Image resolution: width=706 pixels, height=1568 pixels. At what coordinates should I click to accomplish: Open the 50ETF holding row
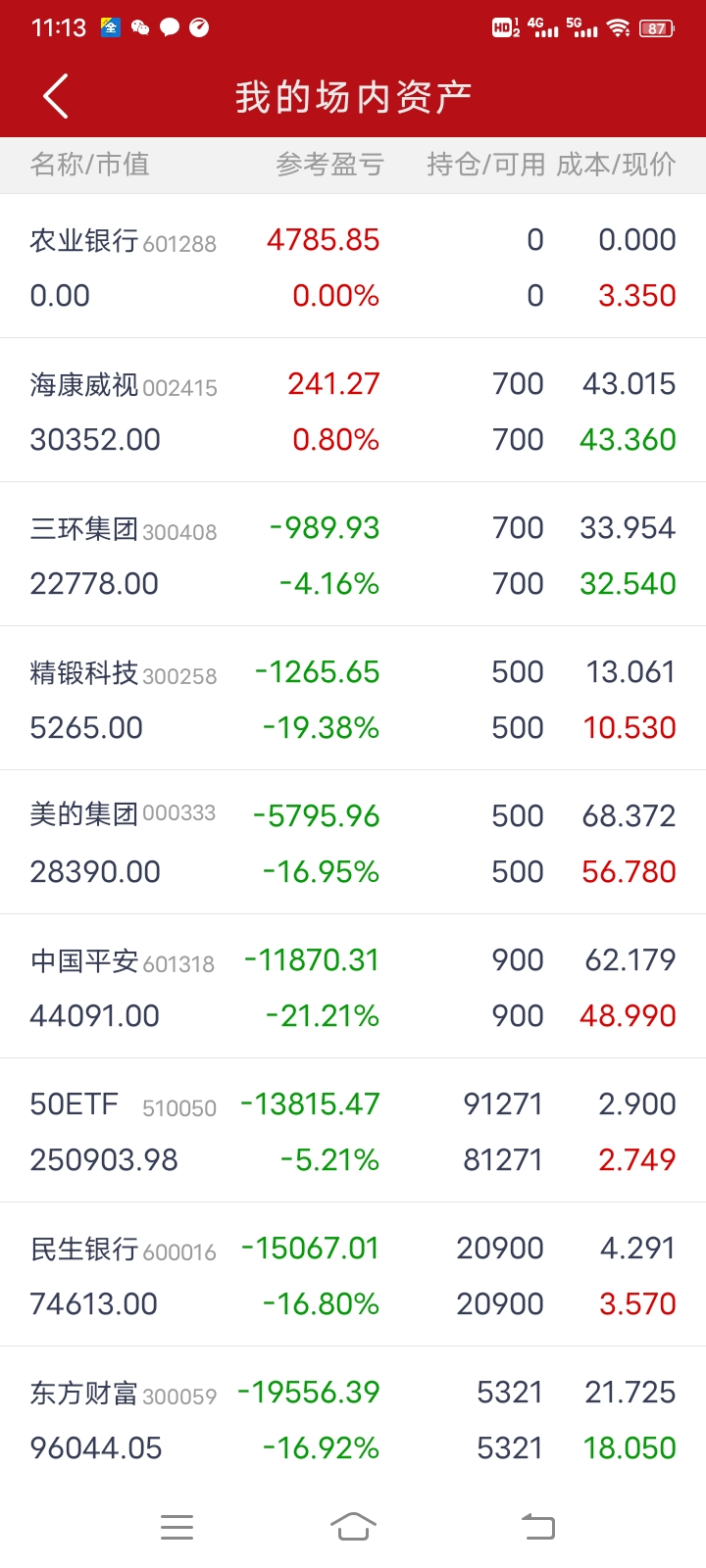[353, 1131]
